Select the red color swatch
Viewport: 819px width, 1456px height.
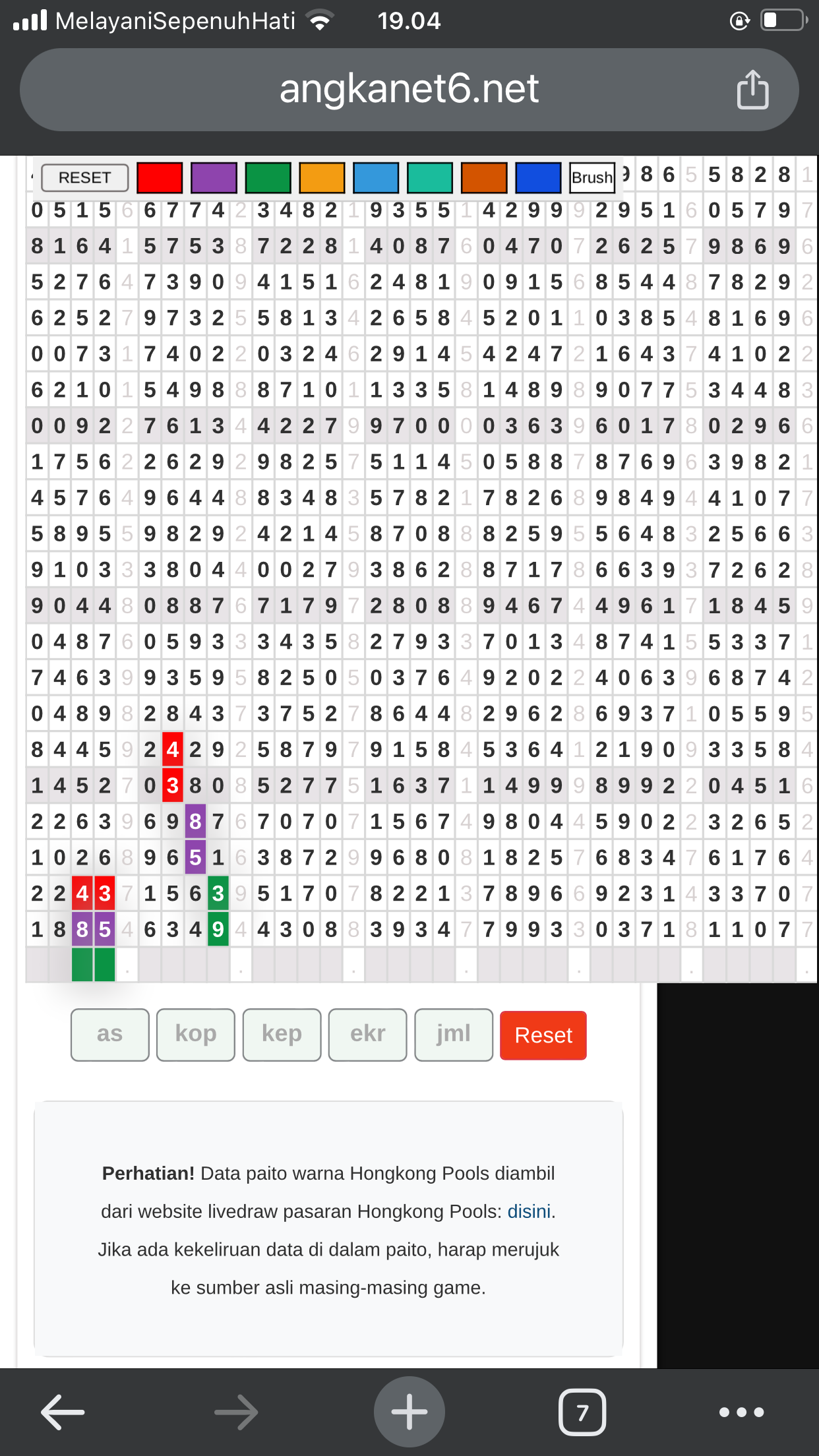coord(160,178)
